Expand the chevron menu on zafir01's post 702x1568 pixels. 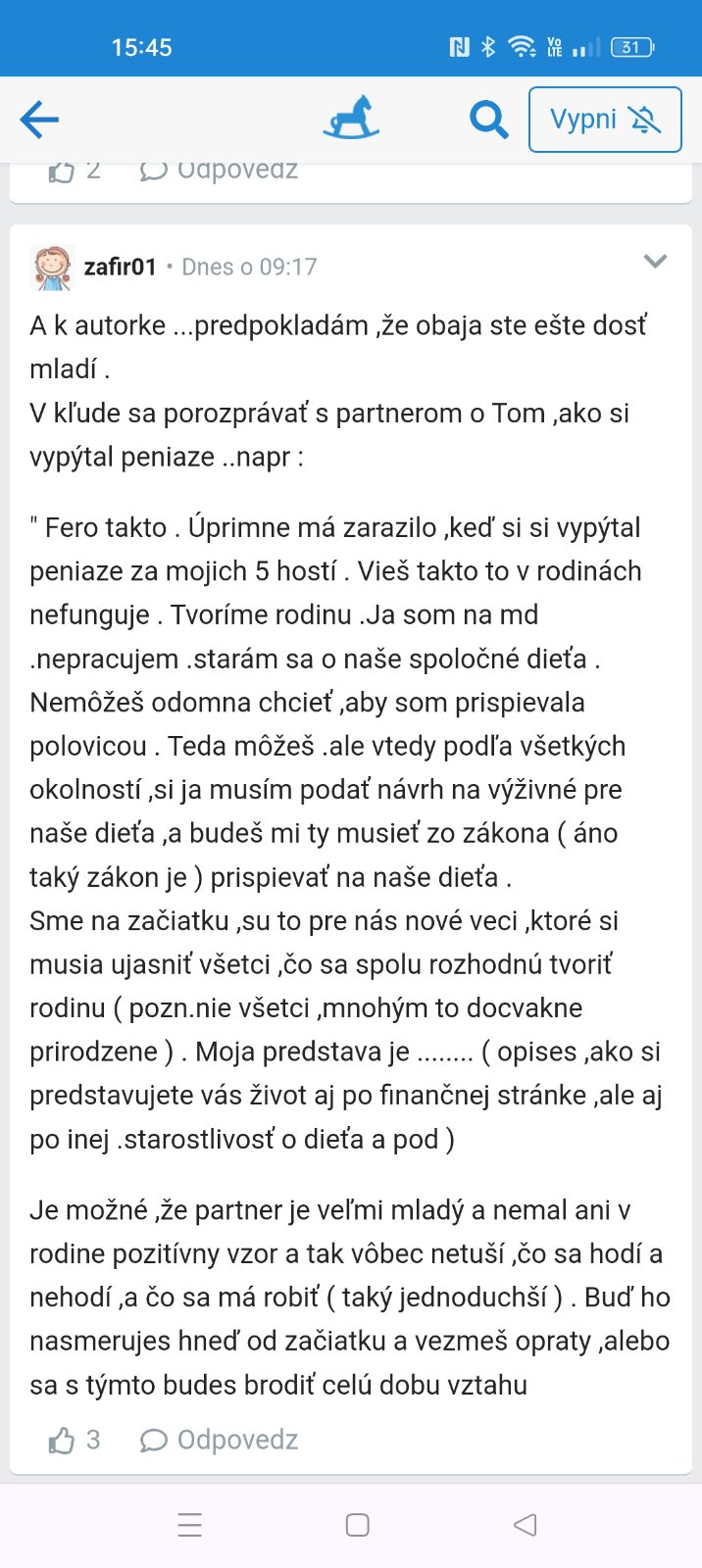tap(655, 261)
